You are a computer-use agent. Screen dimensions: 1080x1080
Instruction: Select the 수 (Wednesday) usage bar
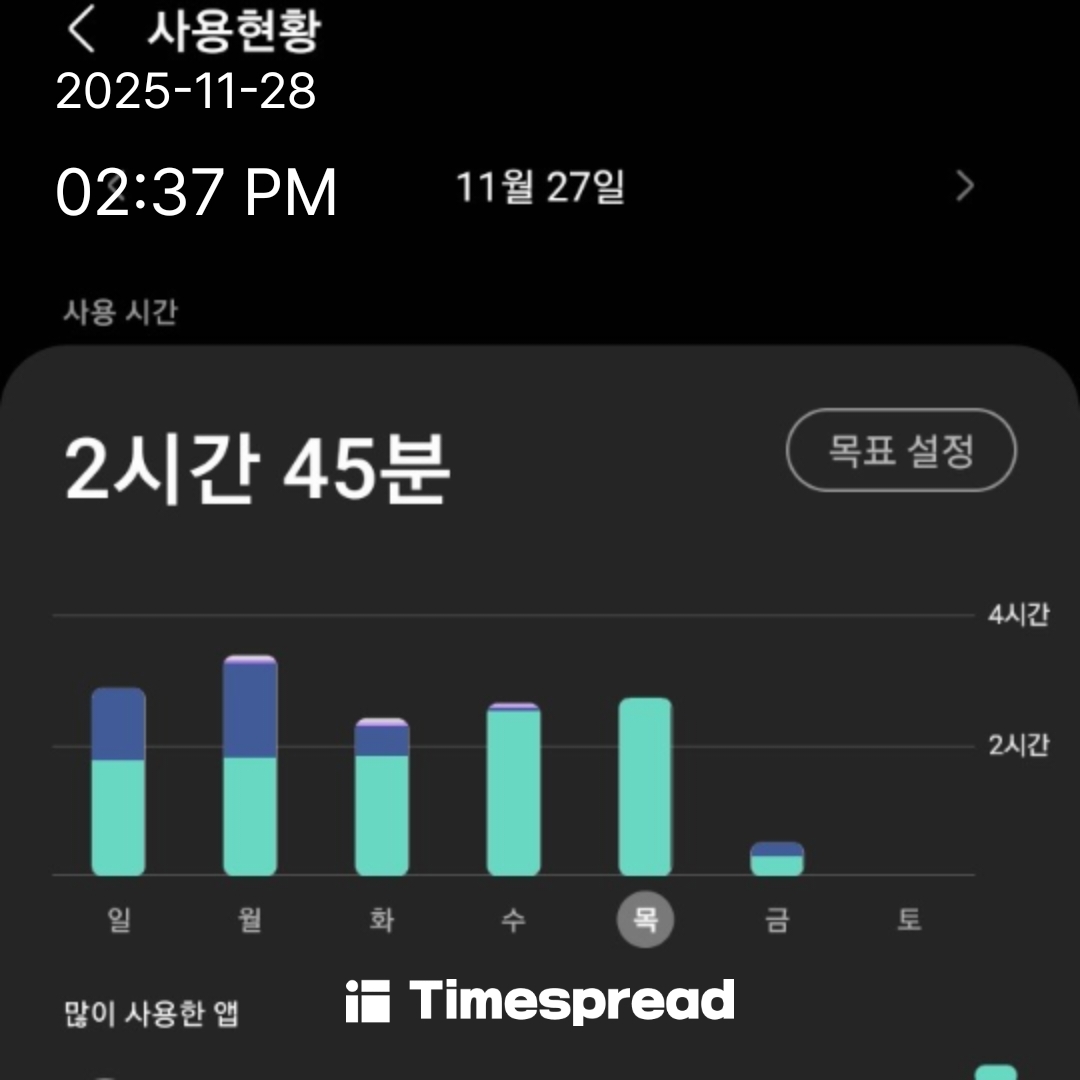coord(514,790)
